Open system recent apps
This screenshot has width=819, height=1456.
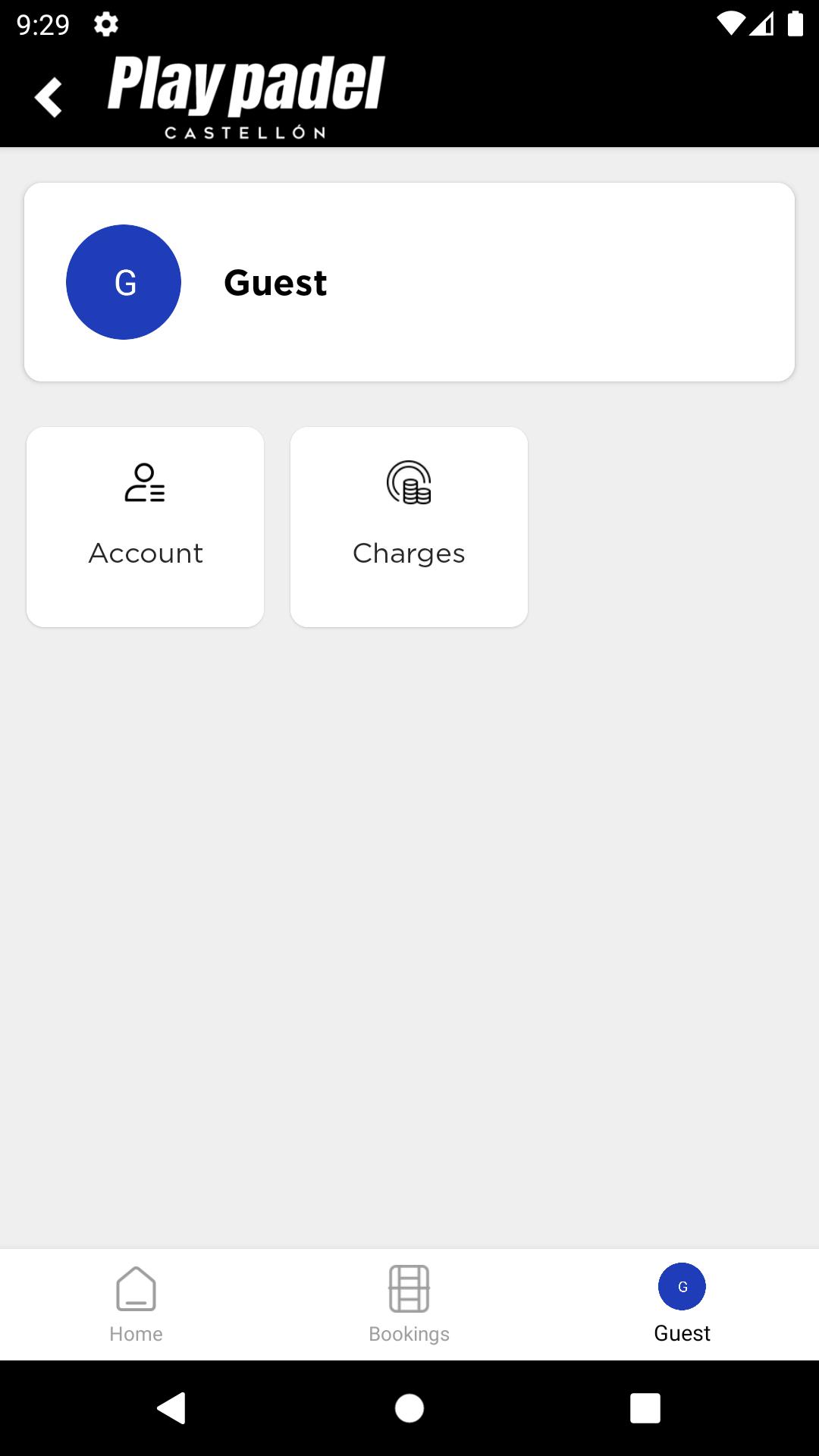point(645,1408)
